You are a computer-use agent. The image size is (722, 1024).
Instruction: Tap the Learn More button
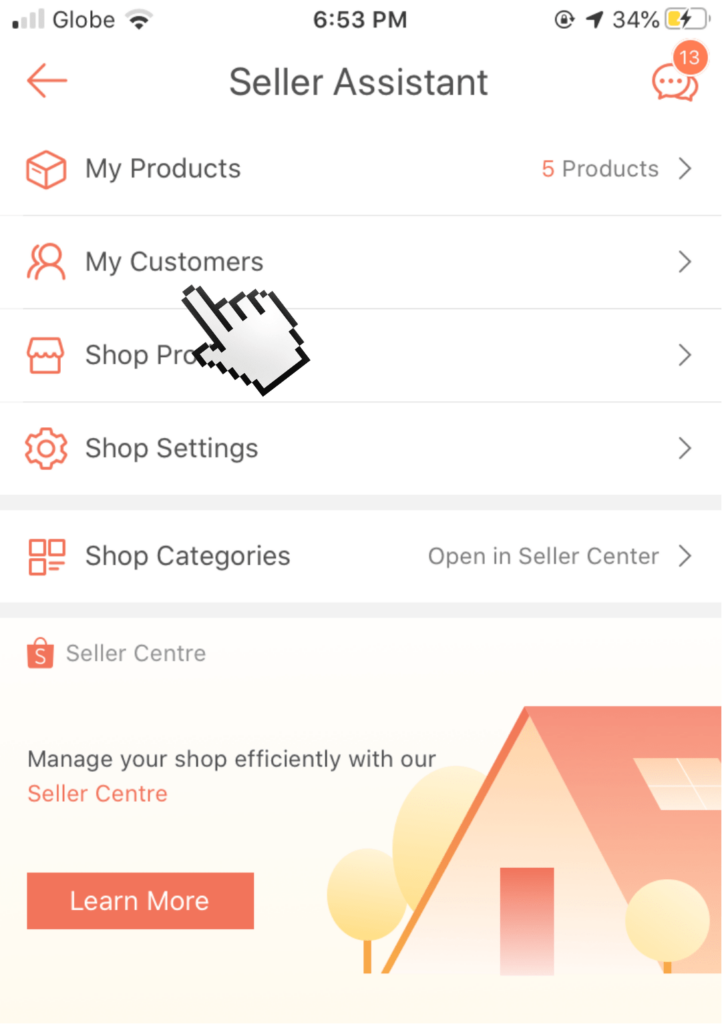(x=140, y=901)
